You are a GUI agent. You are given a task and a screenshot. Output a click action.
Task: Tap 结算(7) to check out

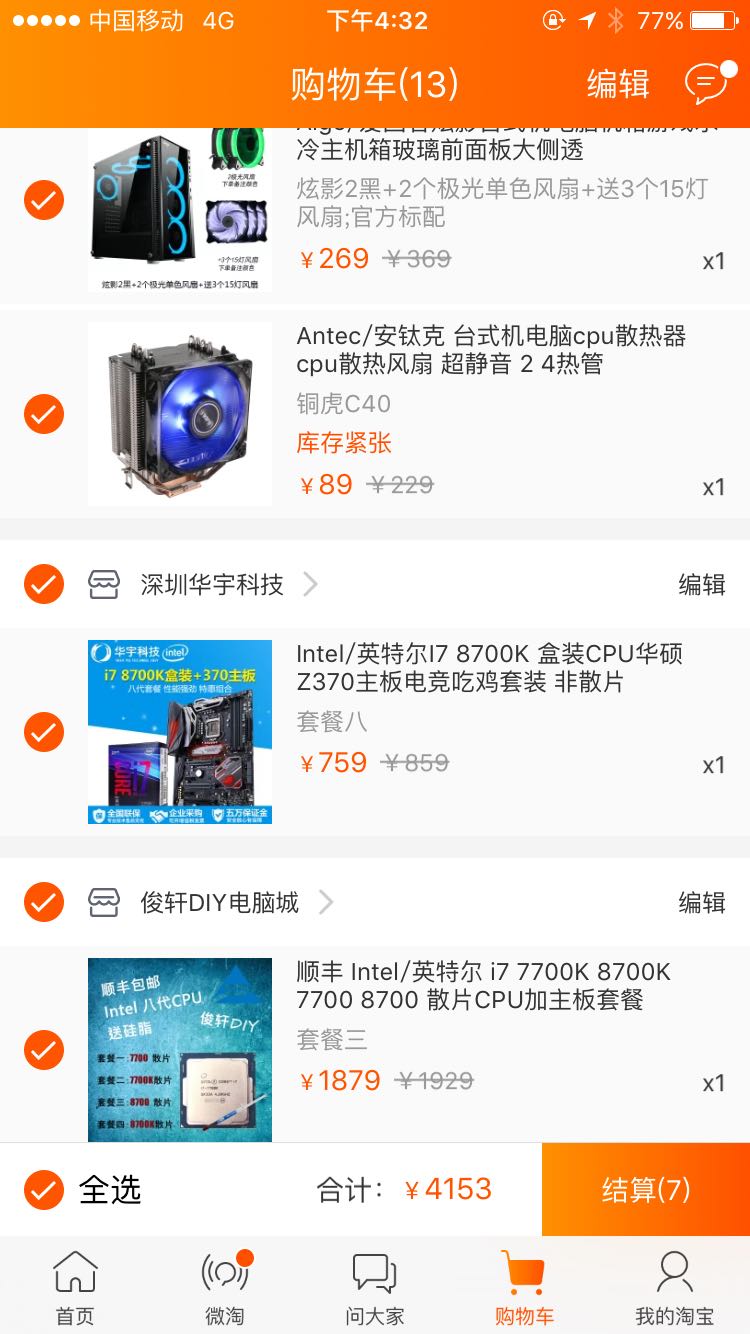[646, 1190]
